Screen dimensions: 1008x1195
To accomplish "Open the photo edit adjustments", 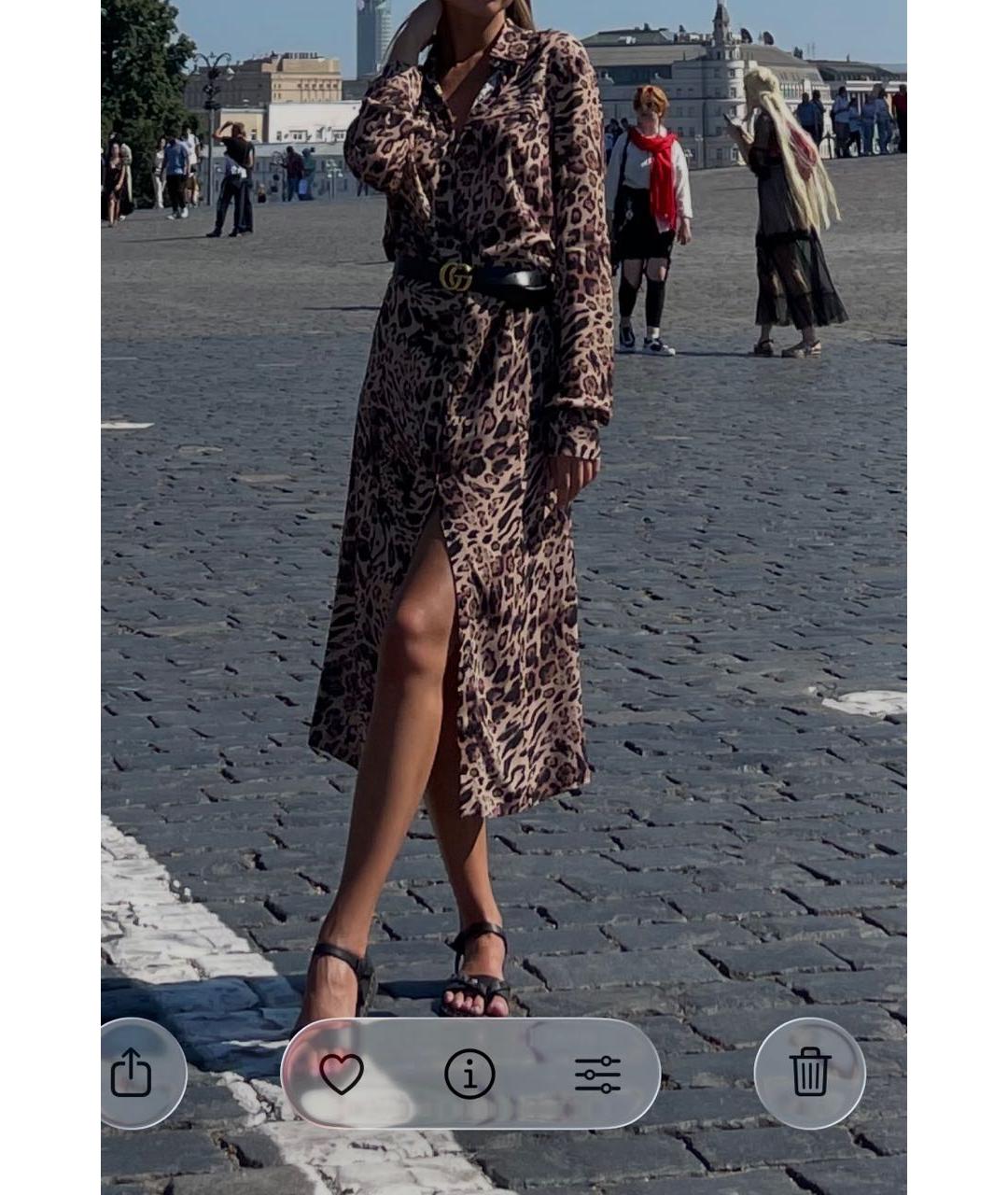I will coord(597,1074).
